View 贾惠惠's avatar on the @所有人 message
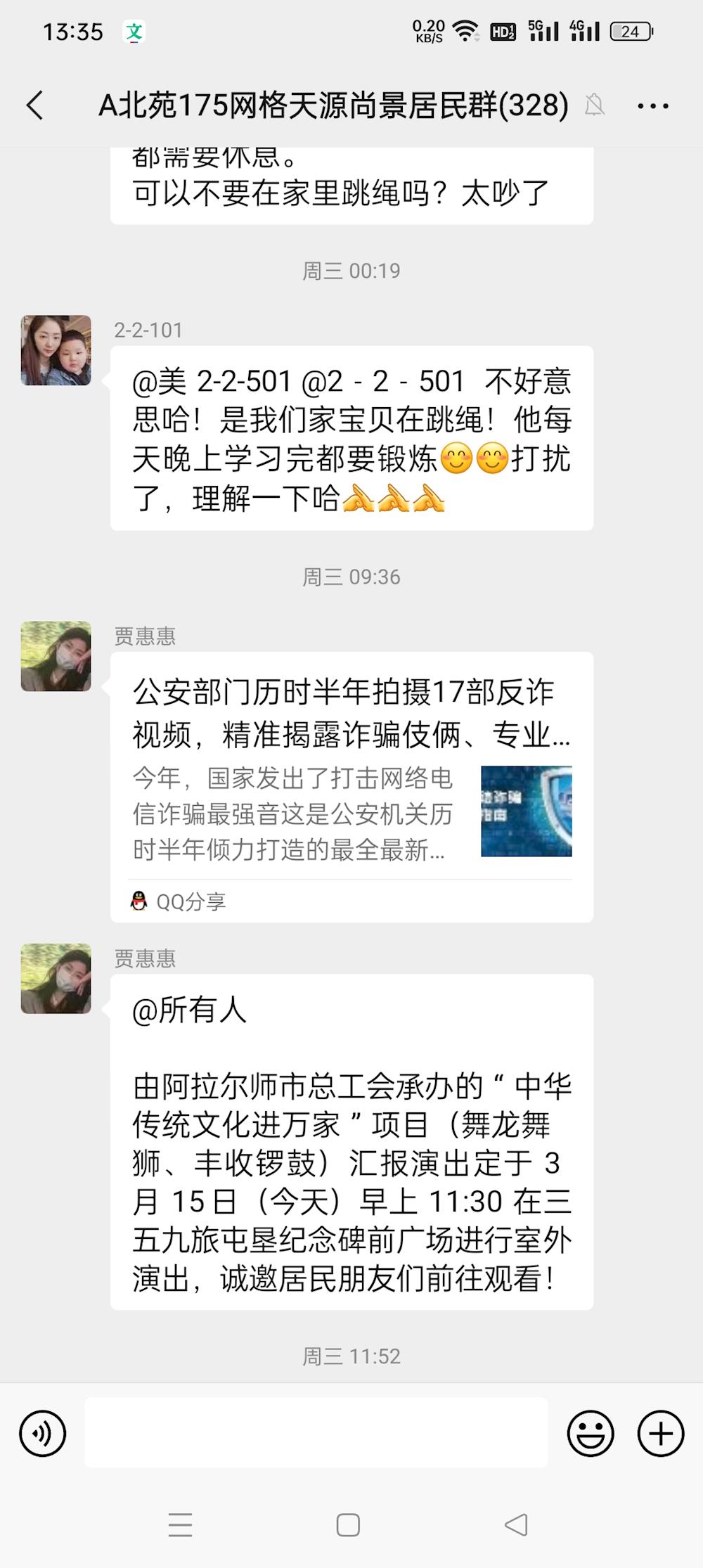Image resolution: width=703 pixels, height=1568 pixels. click(56, 979)
